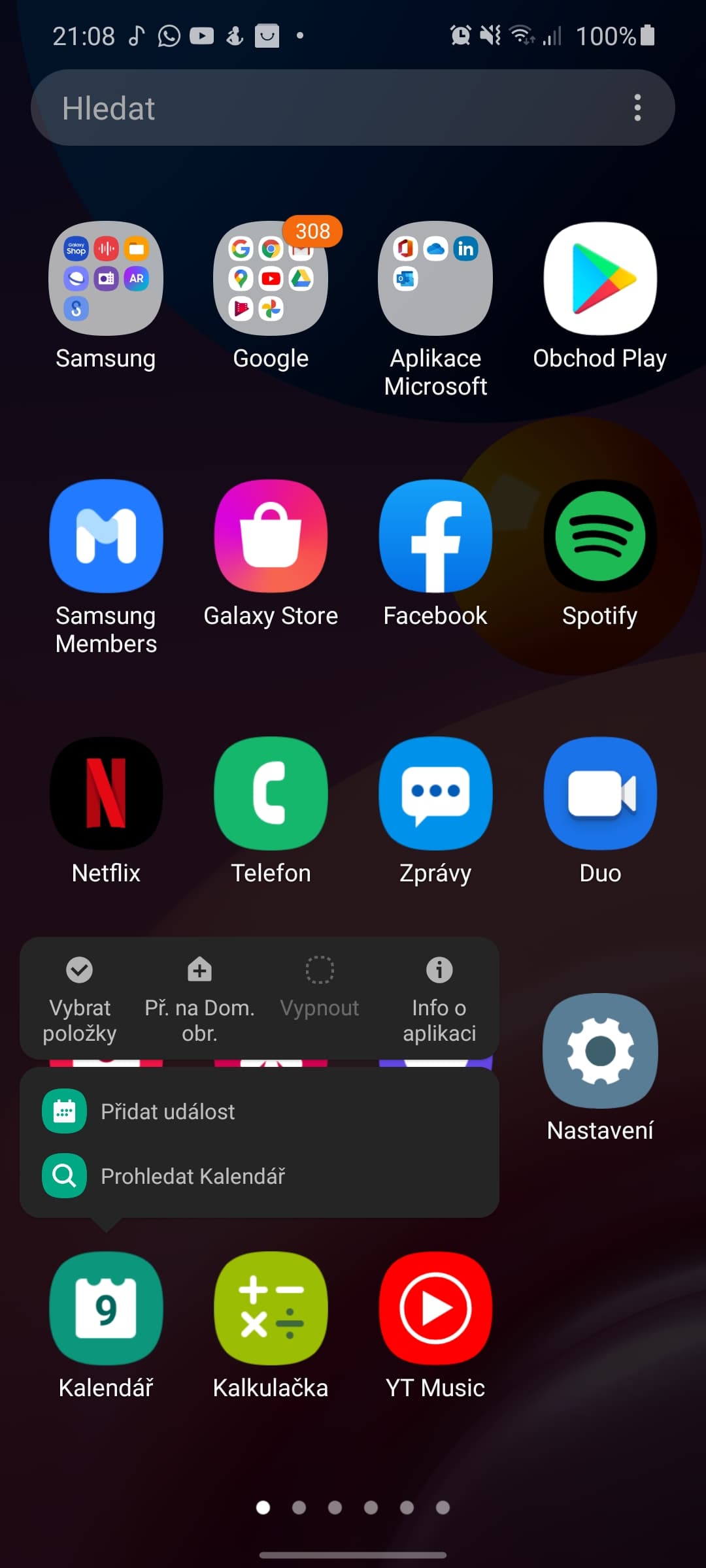Open the Facebook app
Screen dimensions: 706x1568
click(x=435, y=536)
